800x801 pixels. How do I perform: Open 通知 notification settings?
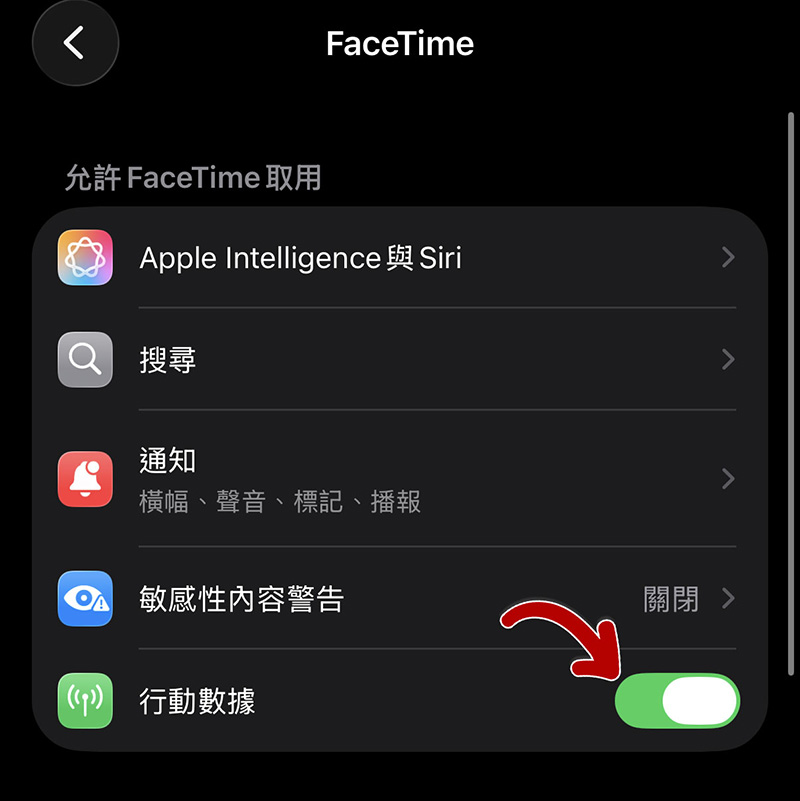pos(400,479)
